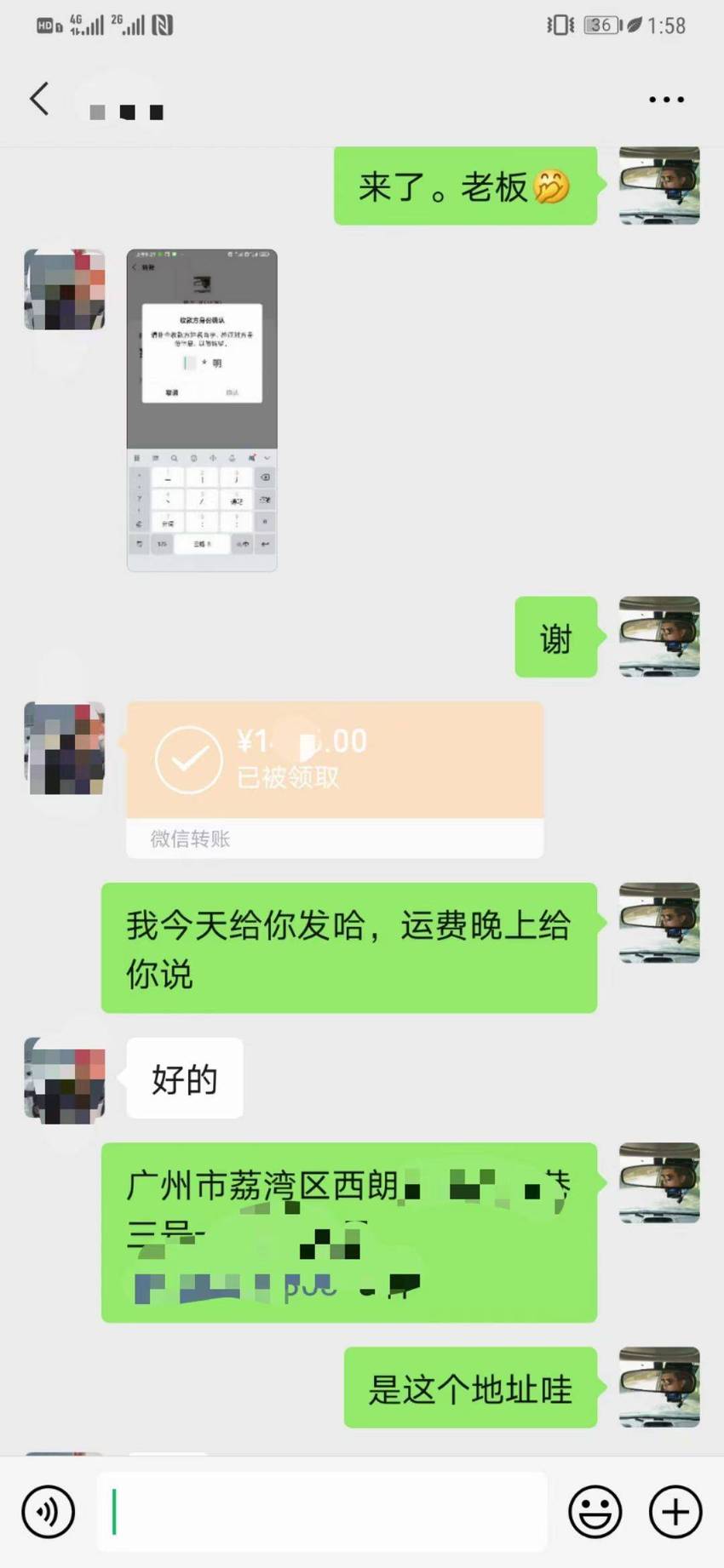Open the received screenshot image
The width and height of the screenshot is (724, 1568).
click(x=202, y=409)
